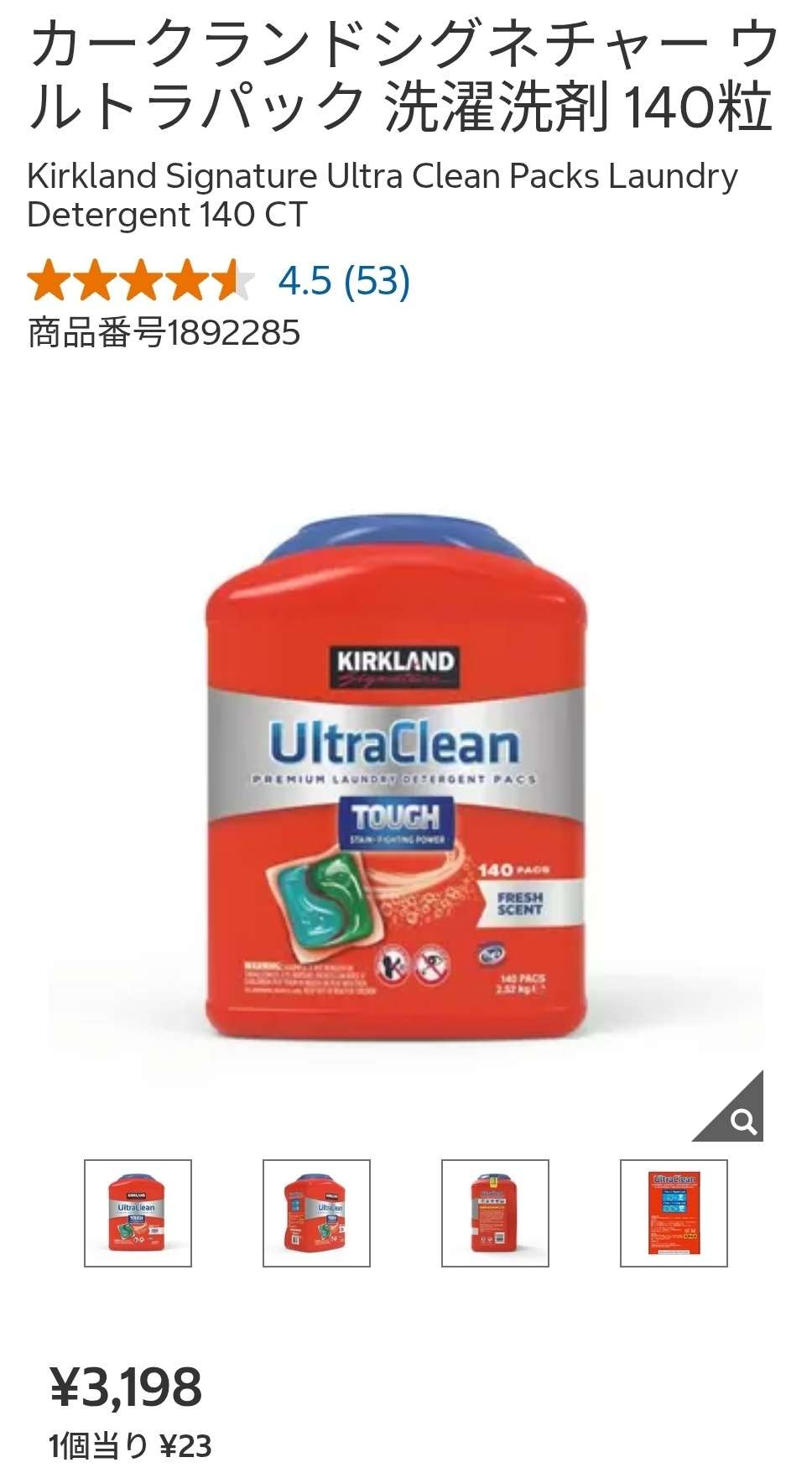Select the third back-view thumbnail

pyautogui.click(x=495, y=1213)
